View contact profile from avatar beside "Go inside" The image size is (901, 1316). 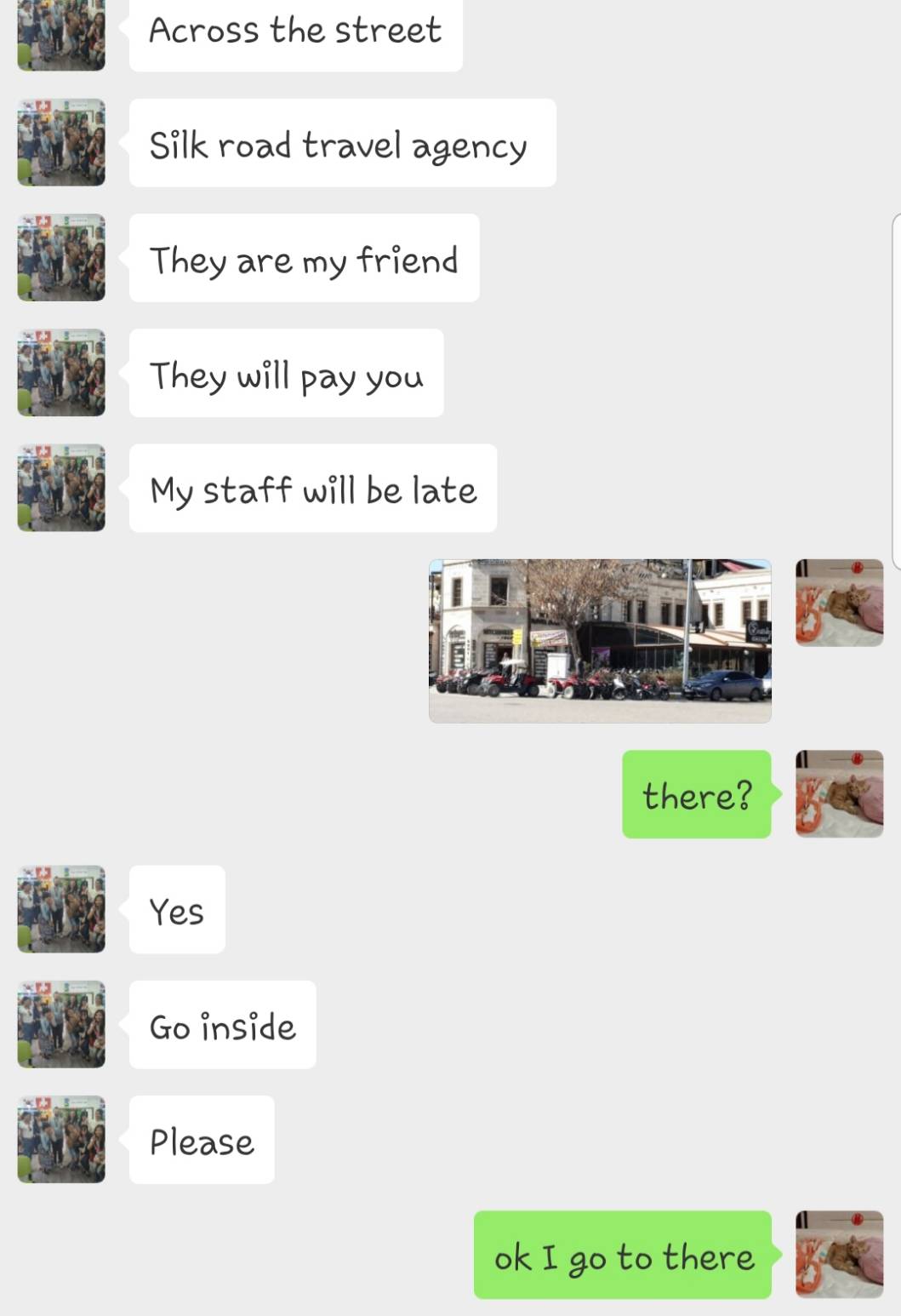click(x=61, y=1024)
